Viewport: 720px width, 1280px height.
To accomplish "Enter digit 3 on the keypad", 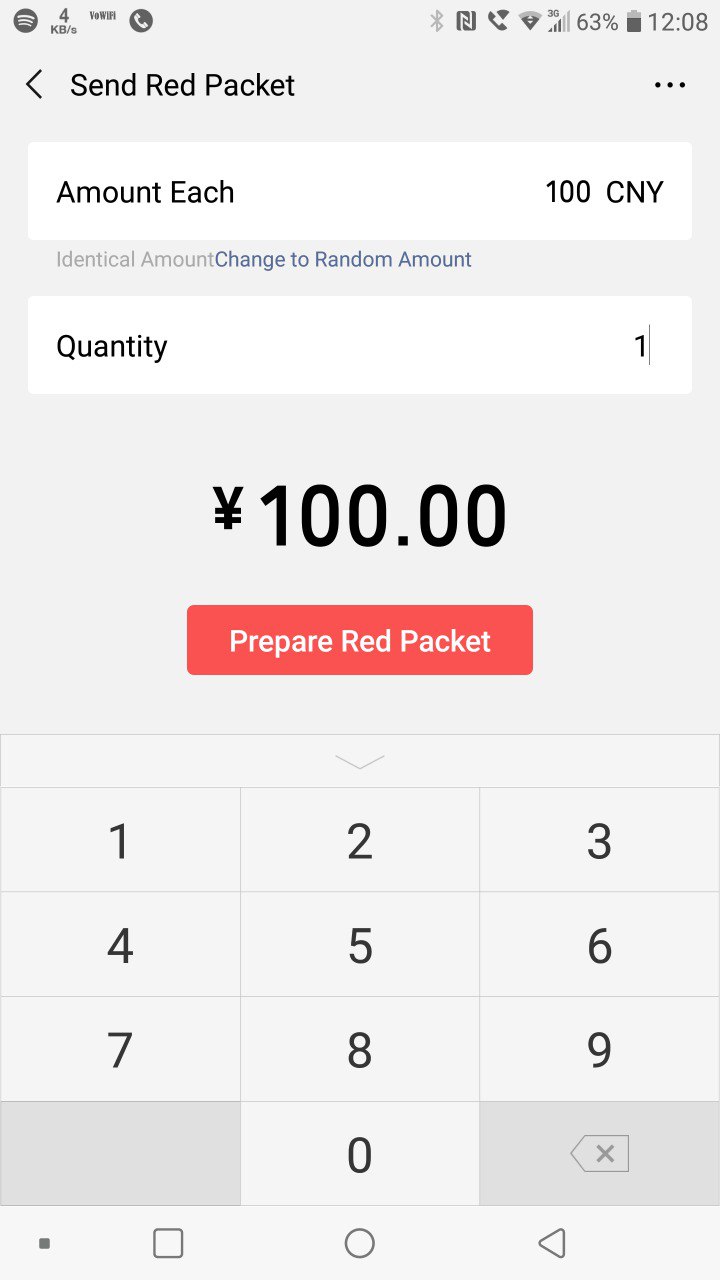I will point(599,841).
